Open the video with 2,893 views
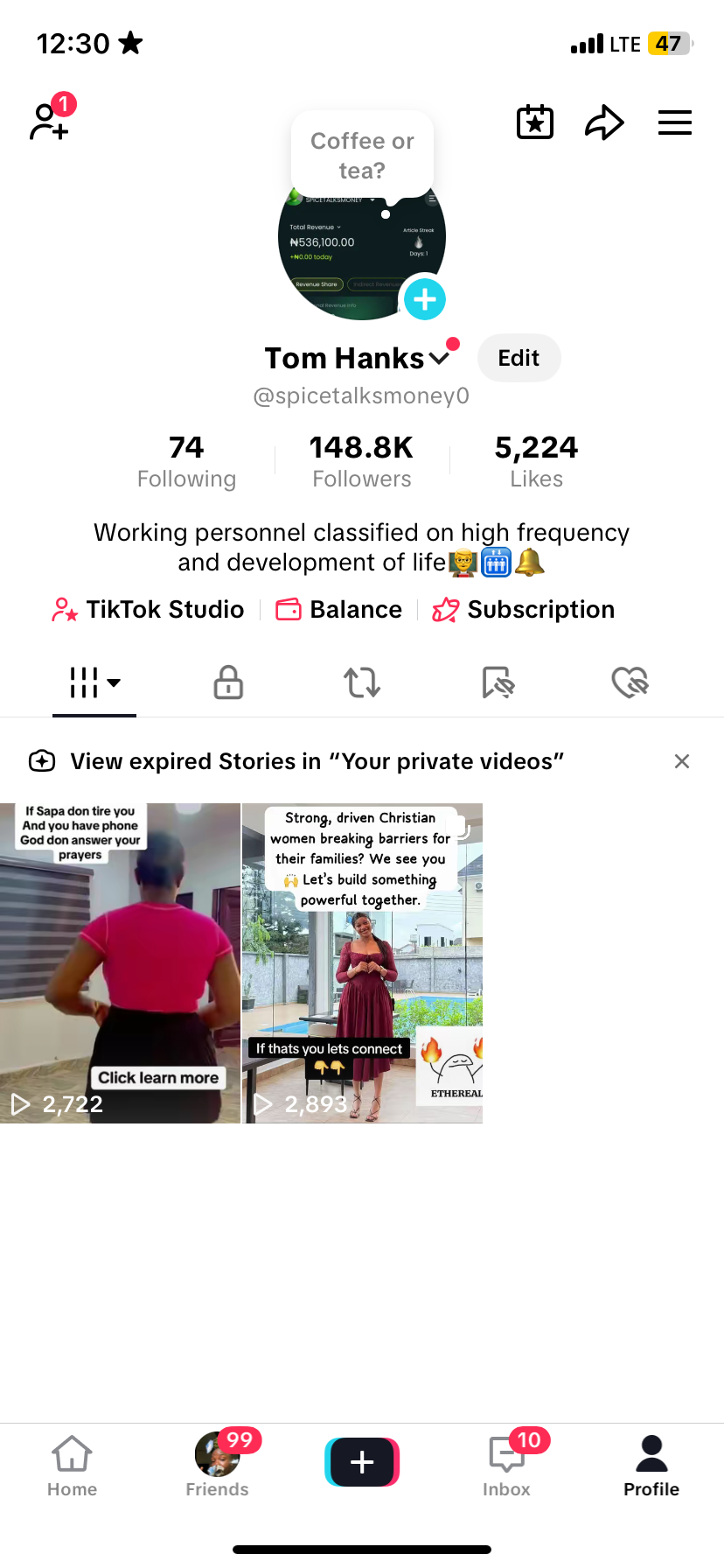This screenshot has height=1568, width=724. point(362,962)
